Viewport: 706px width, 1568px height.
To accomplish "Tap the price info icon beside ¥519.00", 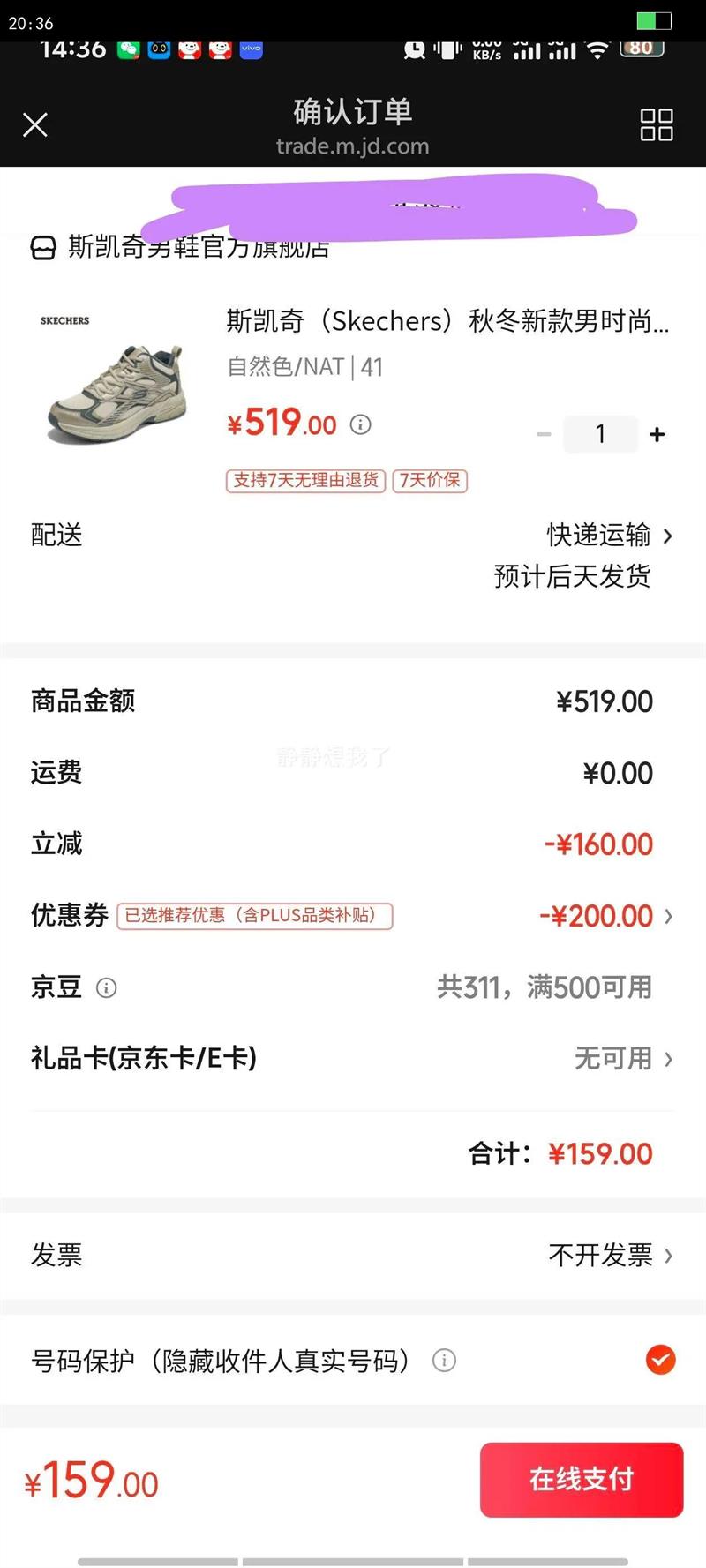I will tap(360, 424).
